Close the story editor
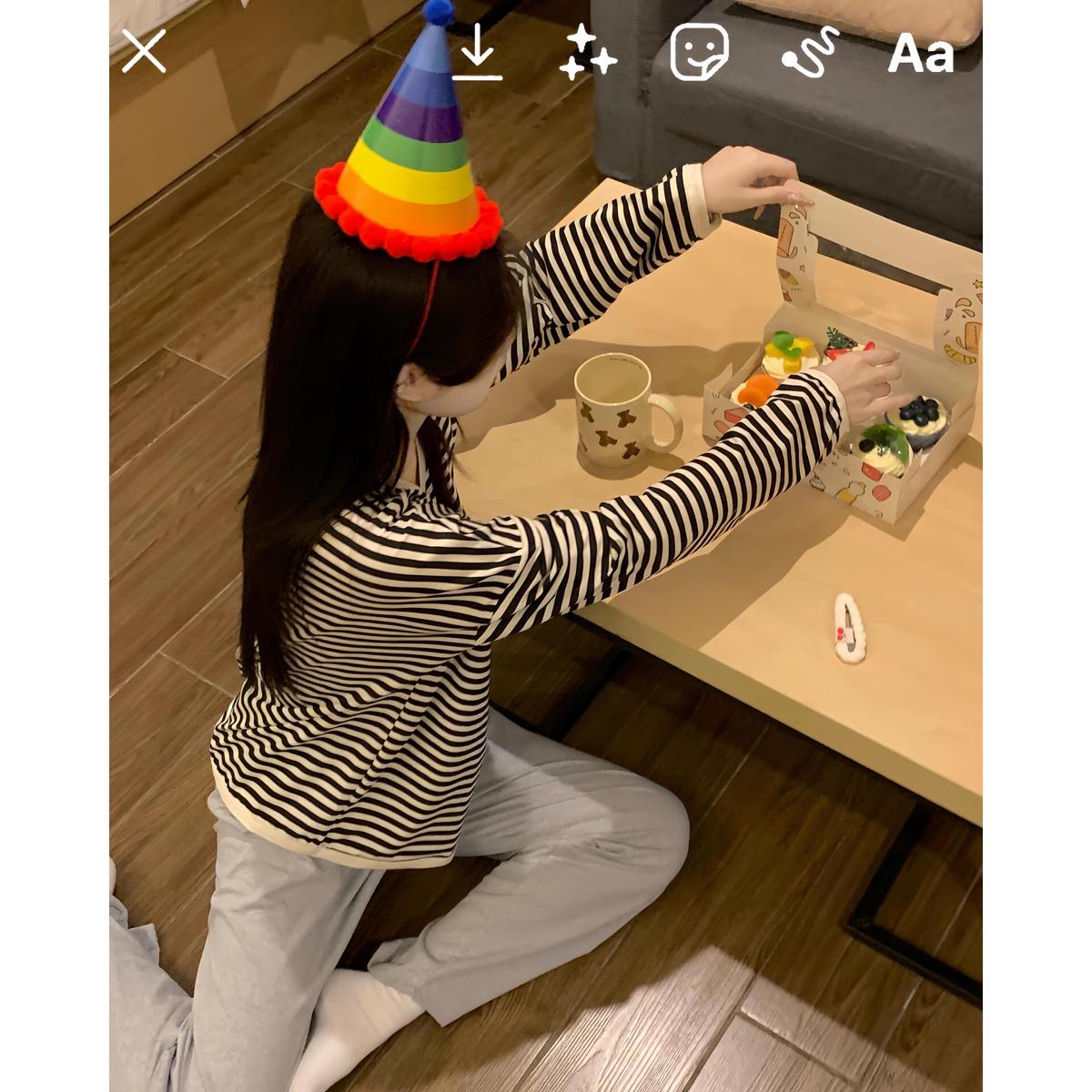 point(144,51)
